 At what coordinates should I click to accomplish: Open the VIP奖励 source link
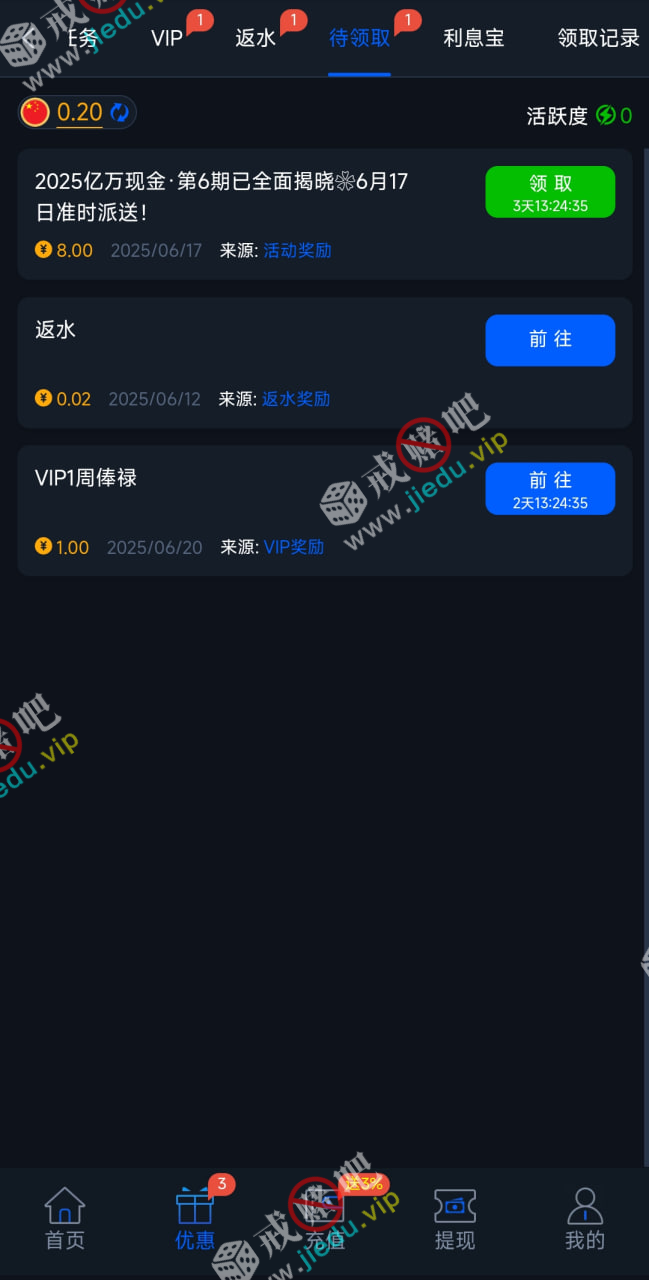point(294,547)
